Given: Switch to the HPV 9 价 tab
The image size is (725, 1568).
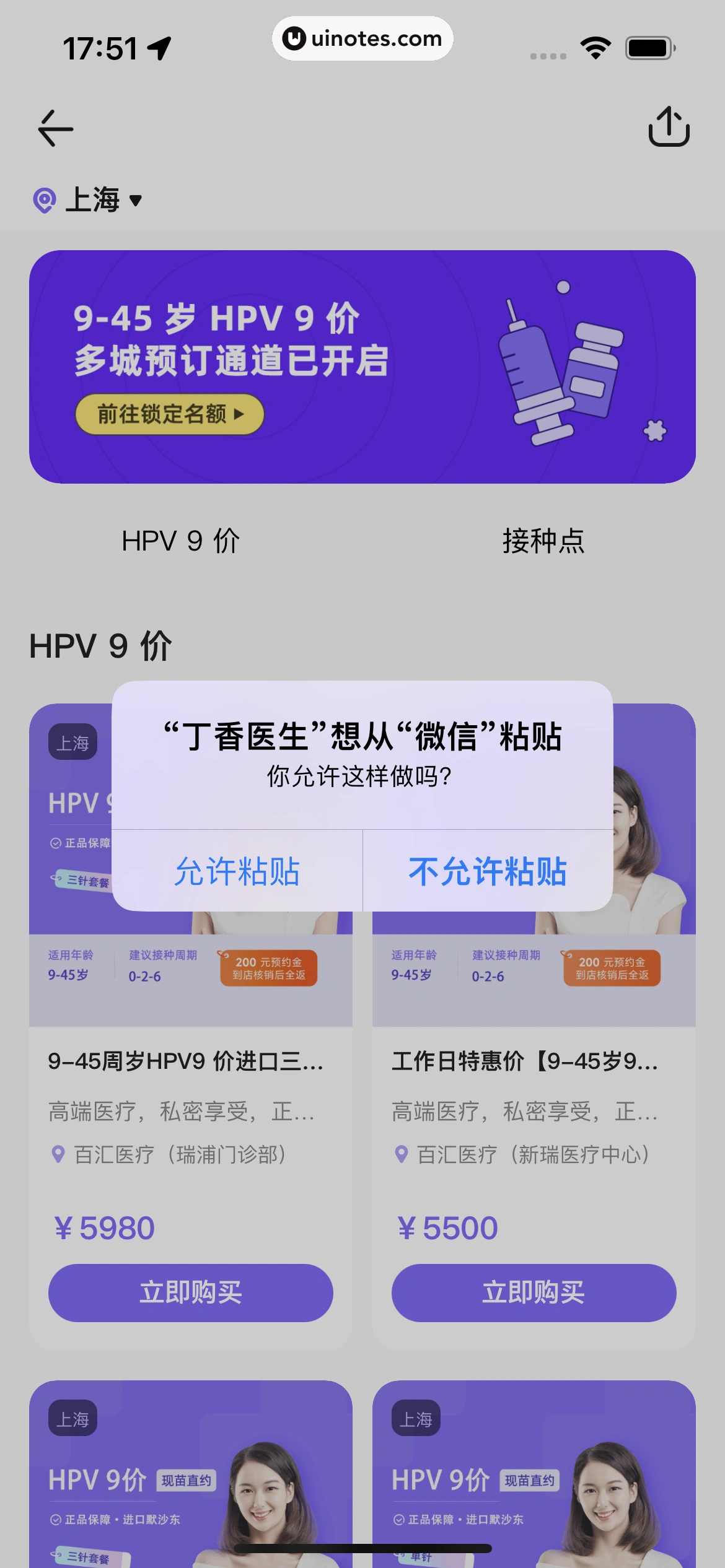Looking at the screenshot, I should [180, 541].
